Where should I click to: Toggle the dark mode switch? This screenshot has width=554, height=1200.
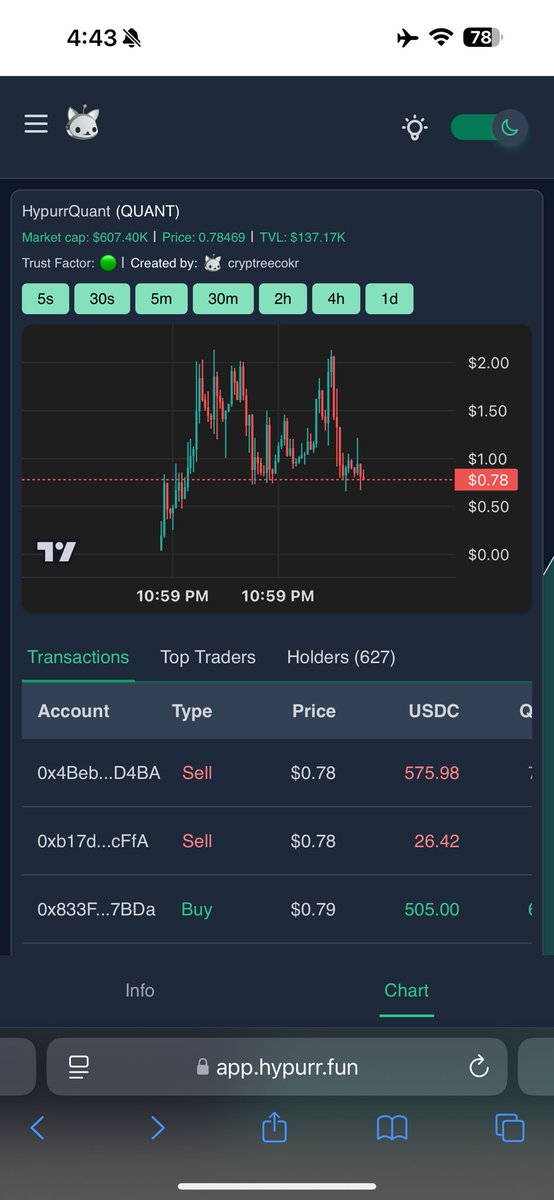[489, 127]
